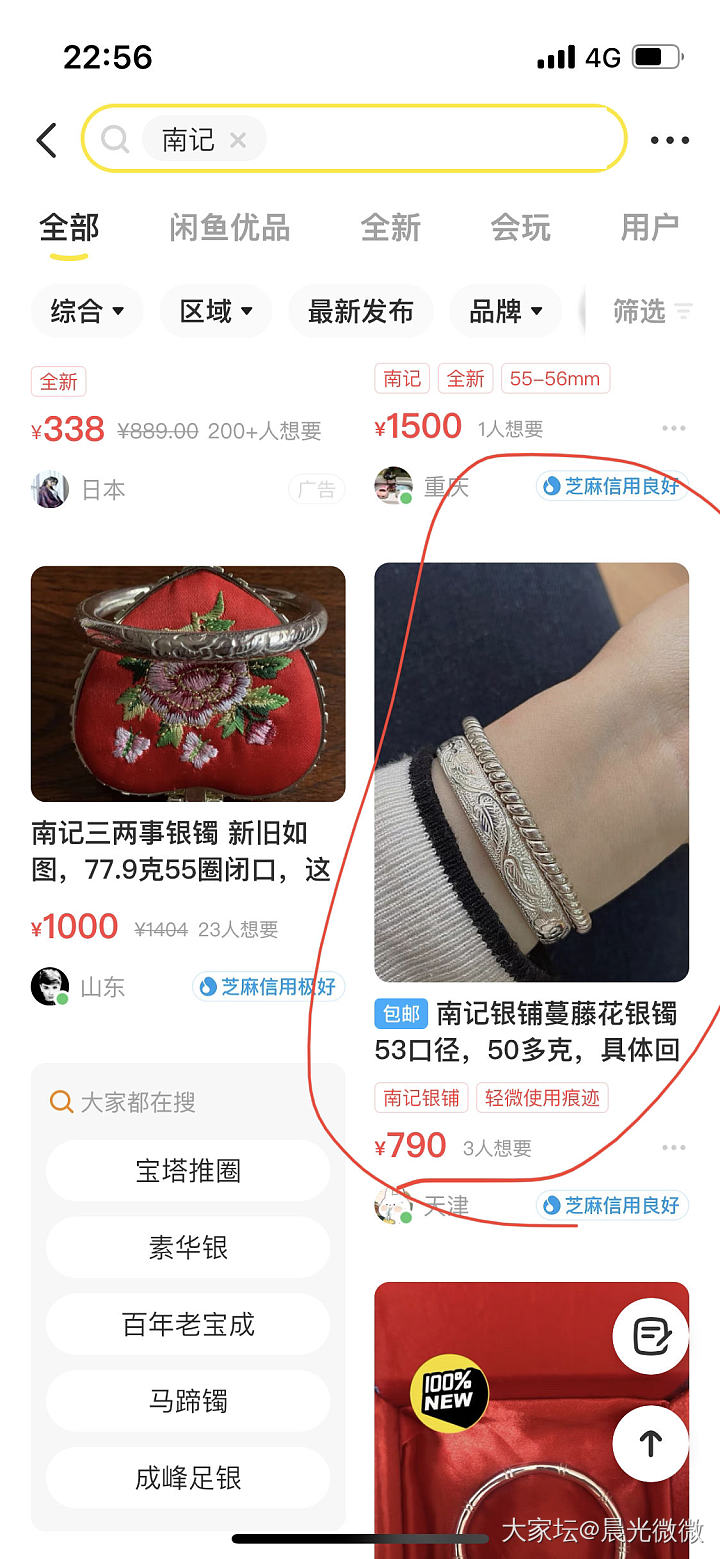Sort by 最新发布
The height and width of the screenshot is (1559, 720).
(x=360, y=311)
